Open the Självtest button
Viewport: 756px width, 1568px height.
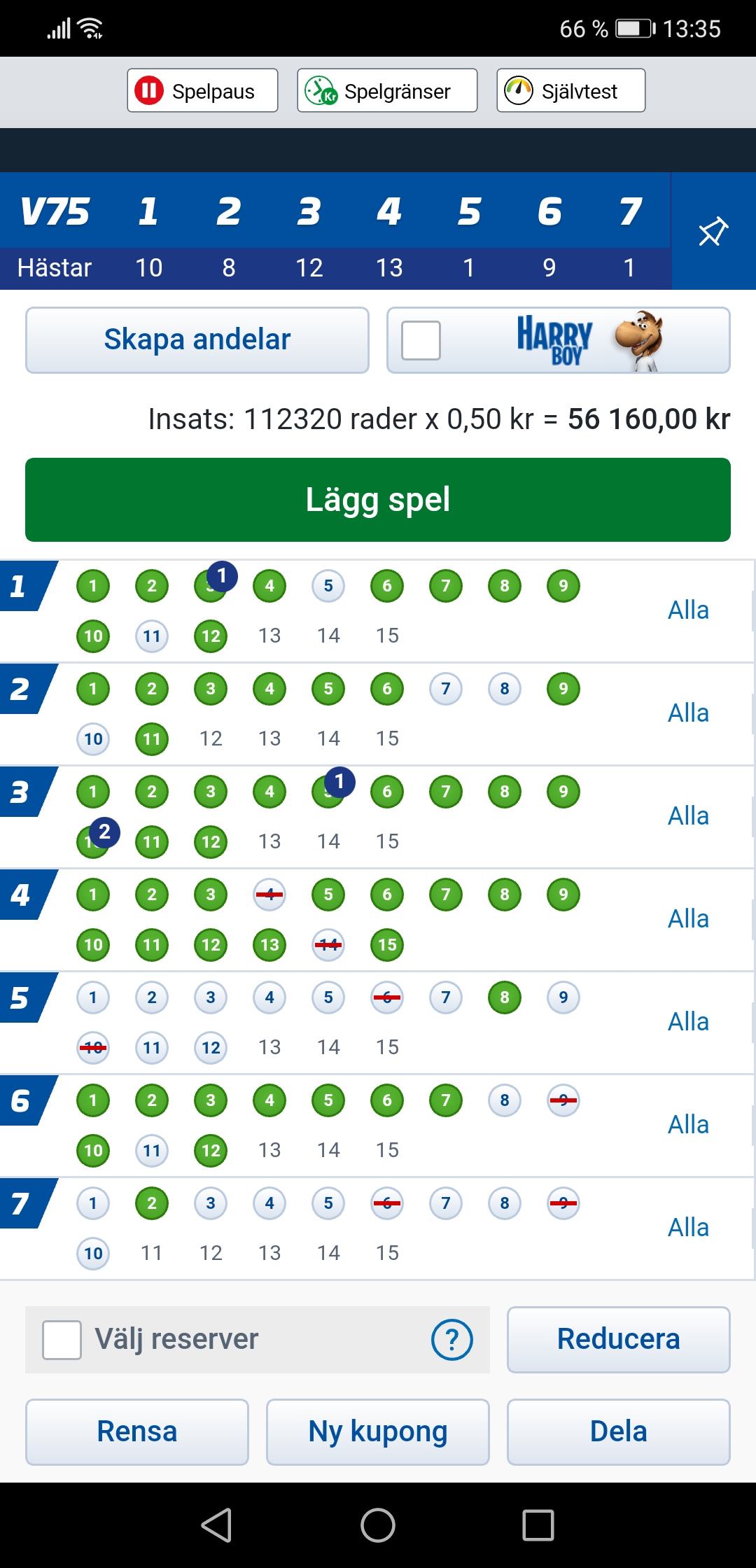click(x=570, y=90)
